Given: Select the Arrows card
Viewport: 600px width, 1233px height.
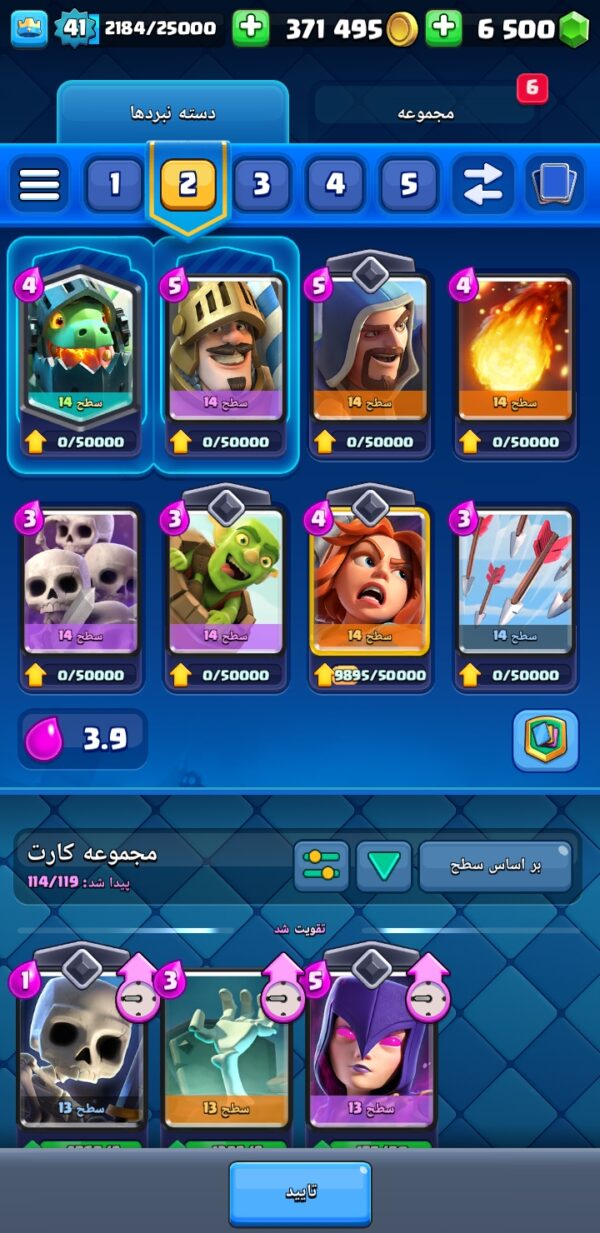Looking at the screenshot, I should (515, 582).
